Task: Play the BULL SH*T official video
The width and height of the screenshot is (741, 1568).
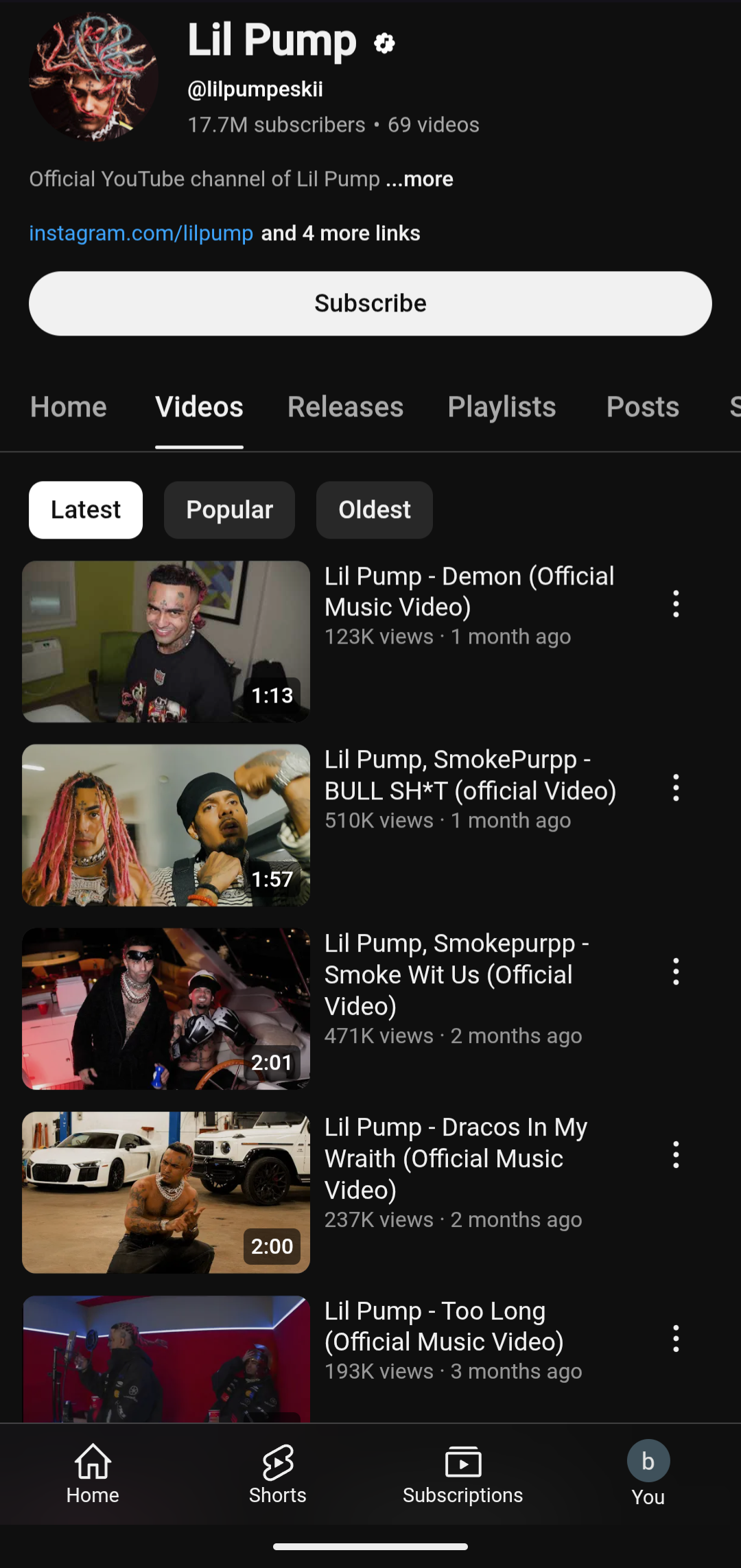Action: 166,826
